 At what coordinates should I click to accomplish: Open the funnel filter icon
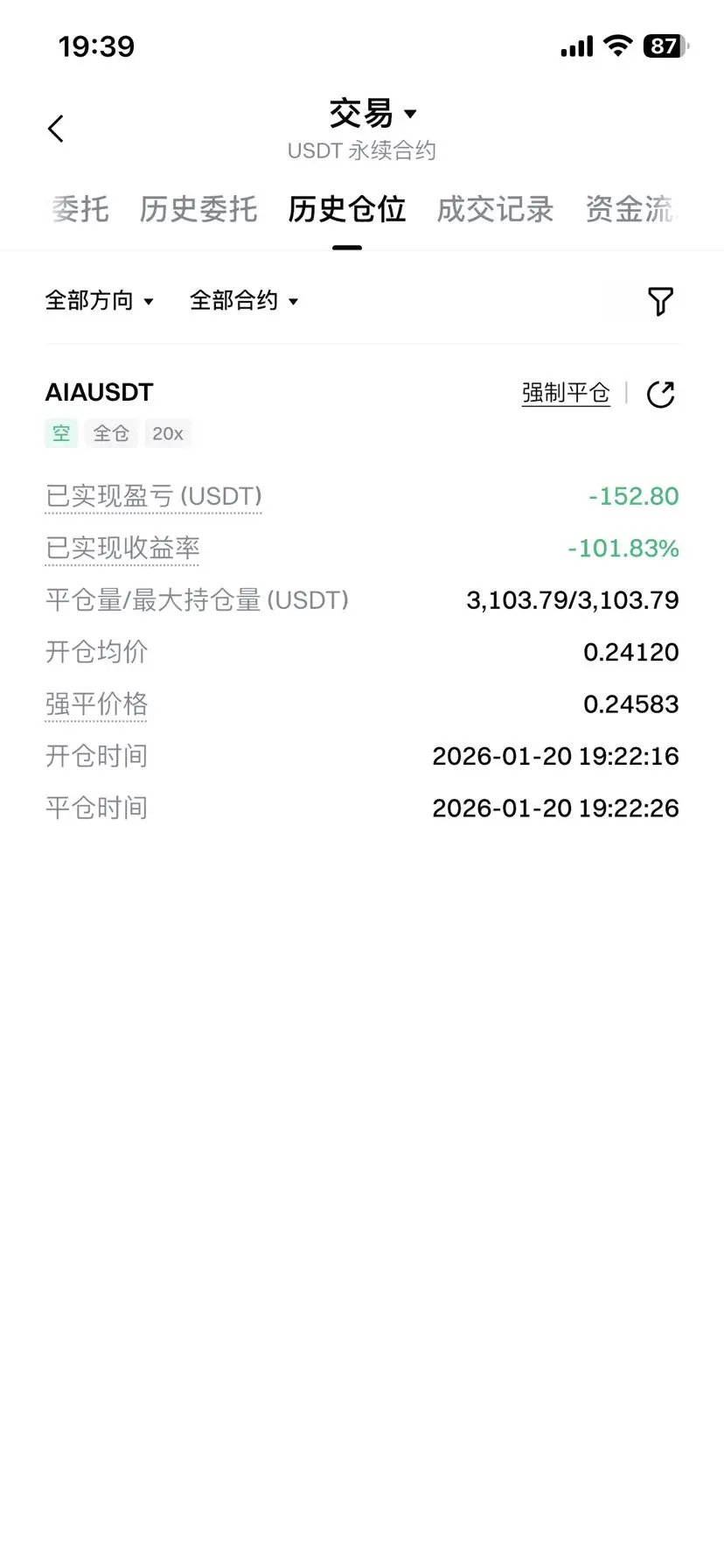(660, 301)
